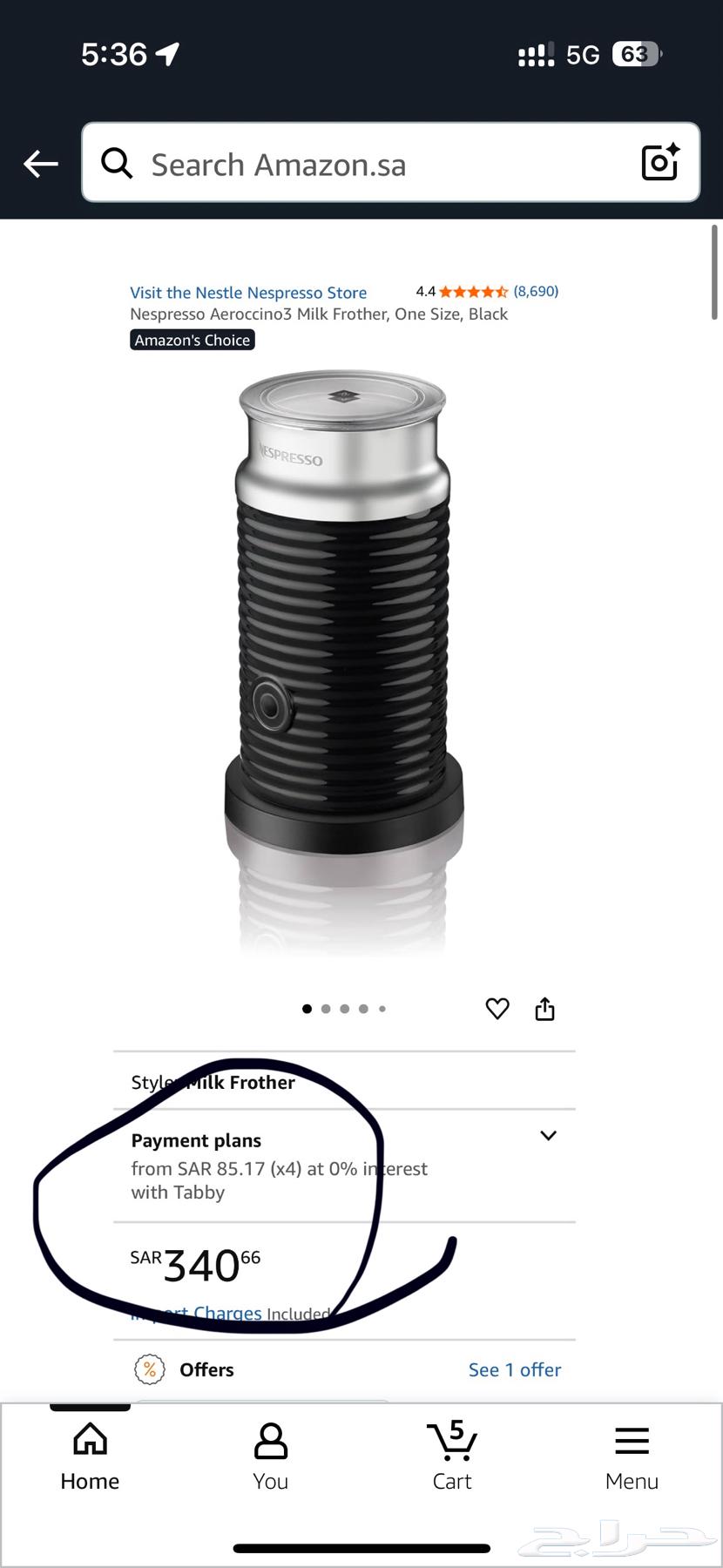723x1568 pixels.
Task: Open the Menu tab
Action: click(x=632, y=1456)
